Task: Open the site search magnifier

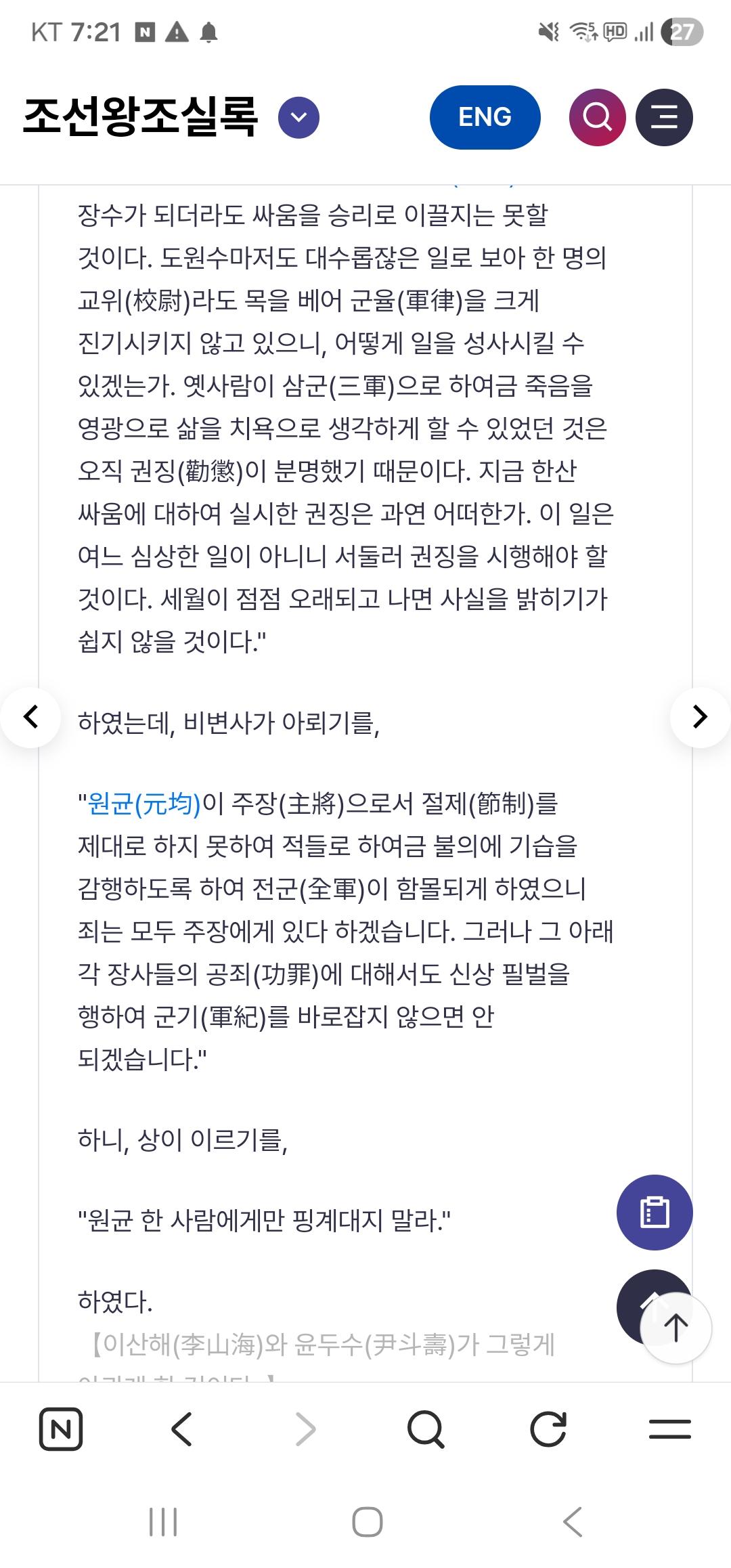Action: [x=597, y=117]
